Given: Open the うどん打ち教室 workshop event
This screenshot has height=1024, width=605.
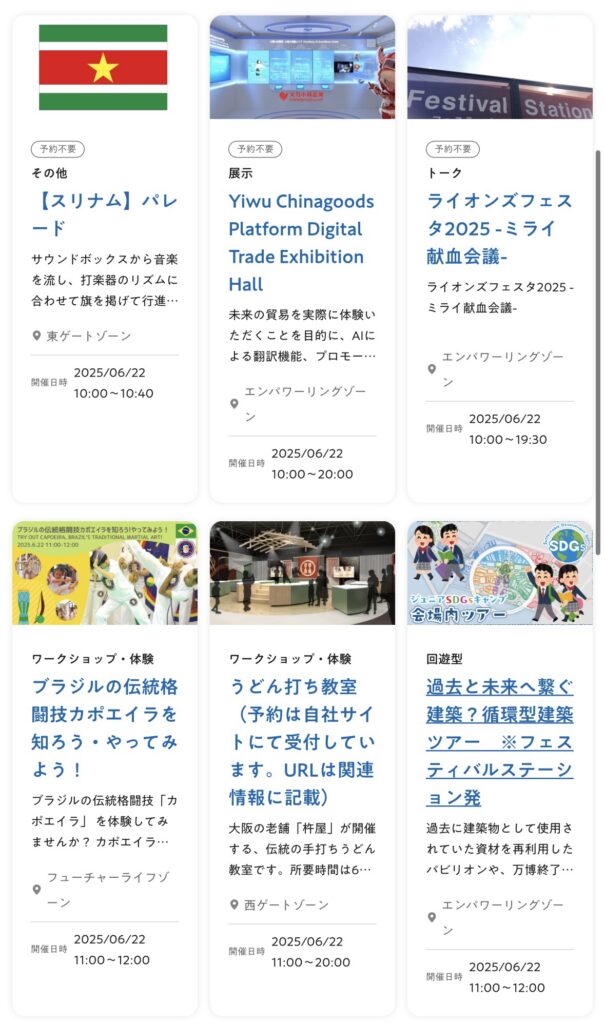Looking at the screenshot, I should coord(301,742).
